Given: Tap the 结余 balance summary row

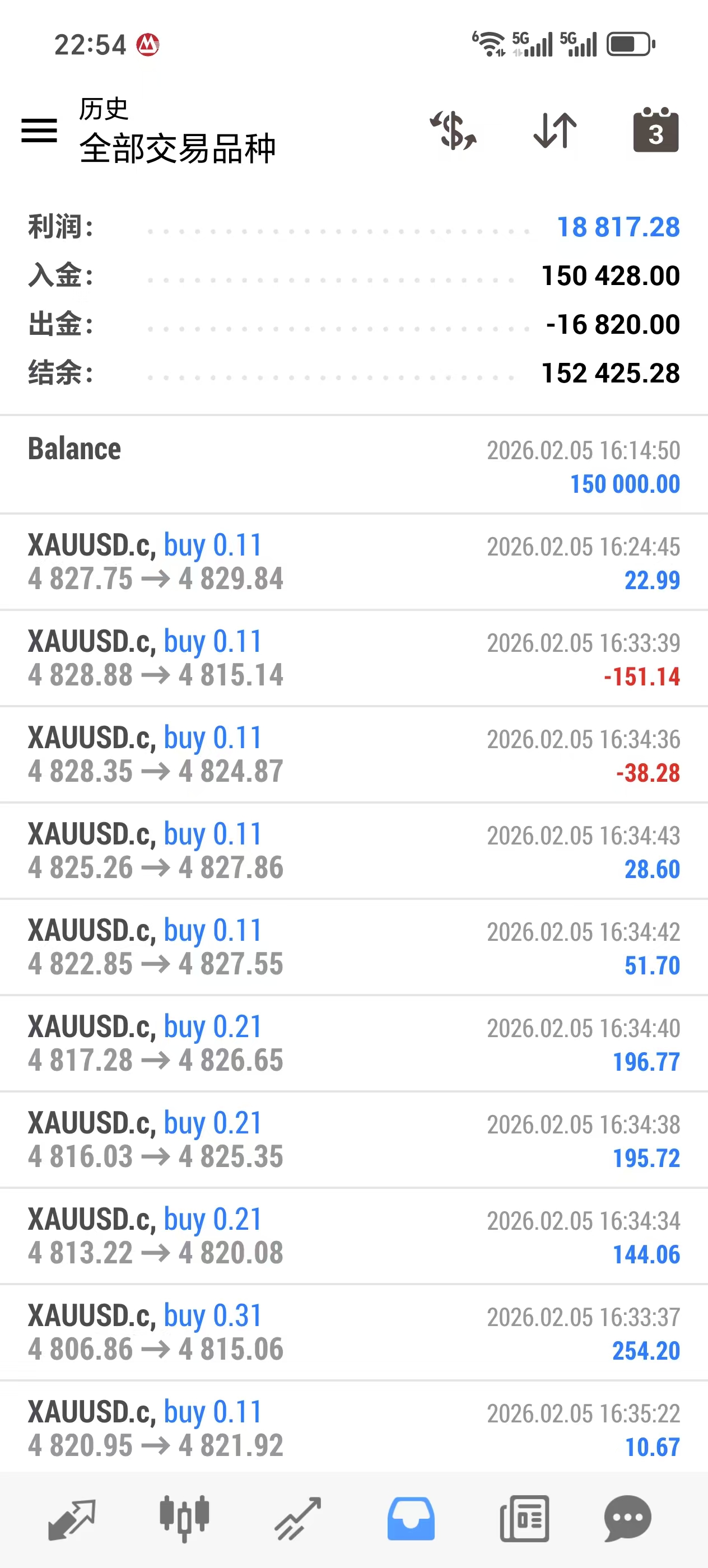Looking at the screenshot, I should click(353, 373).
